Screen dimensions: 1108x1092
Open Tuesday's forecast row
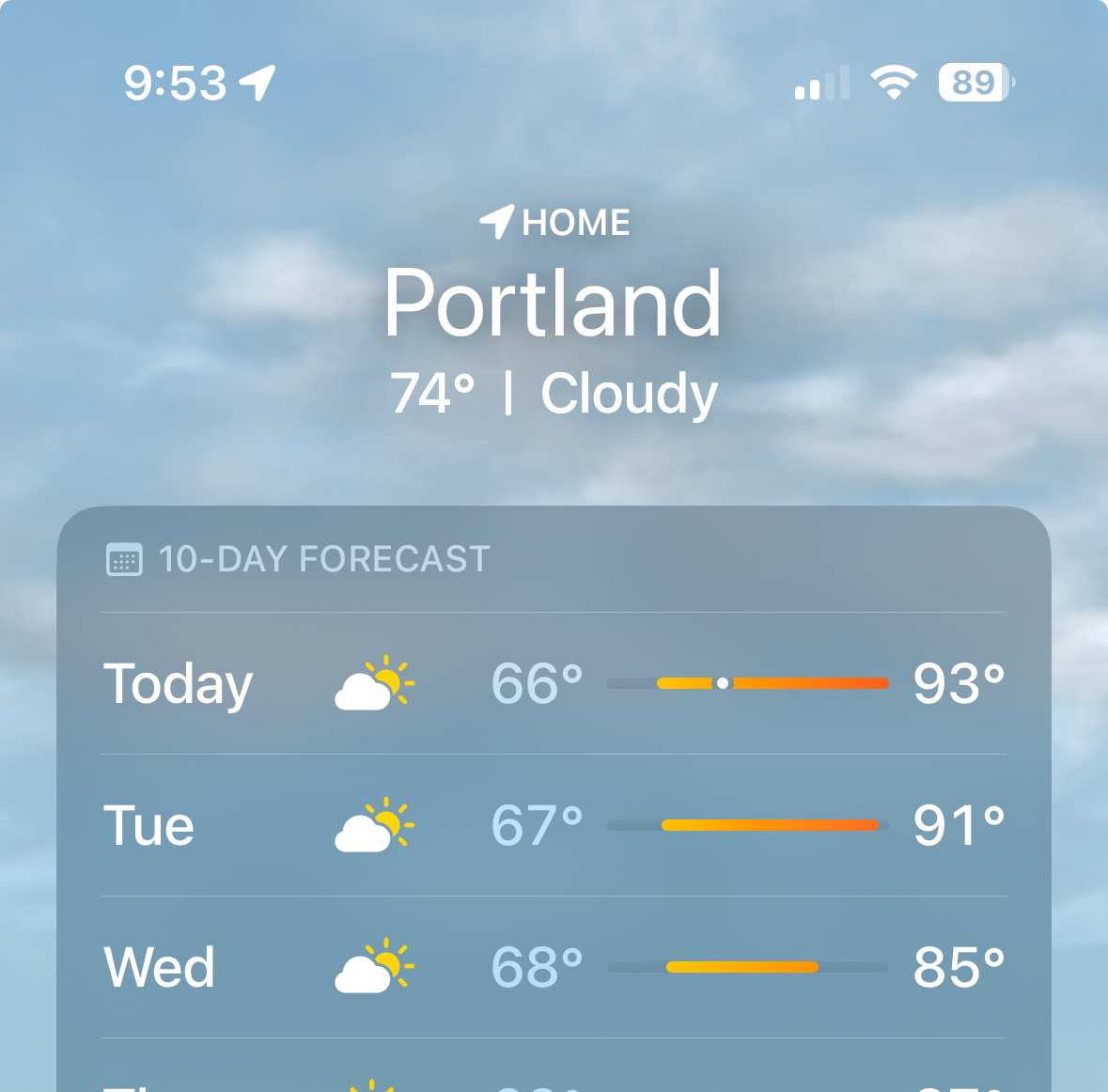553,825
